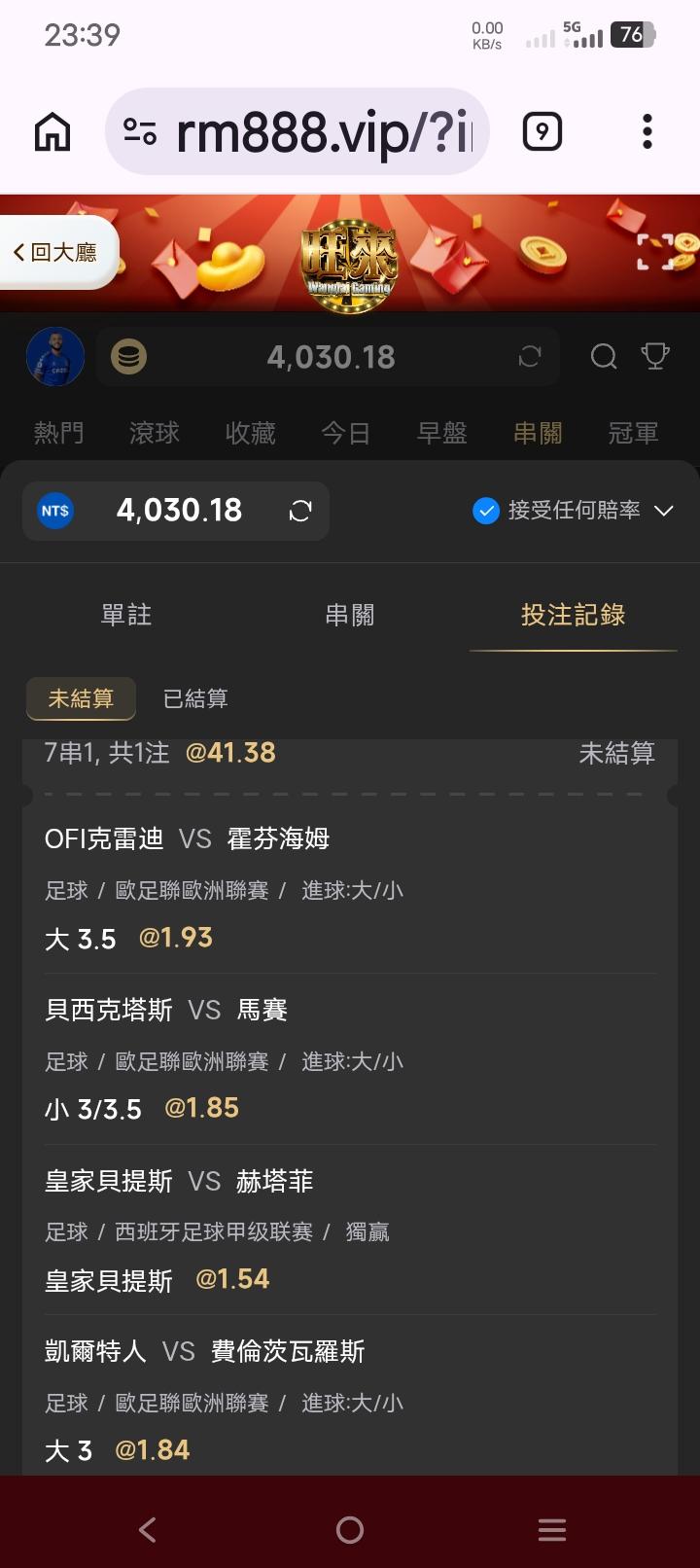The image size is (700, 1568).
Task: Toggle fullscreen icon on the banner
Action: (x=655, y=252)
